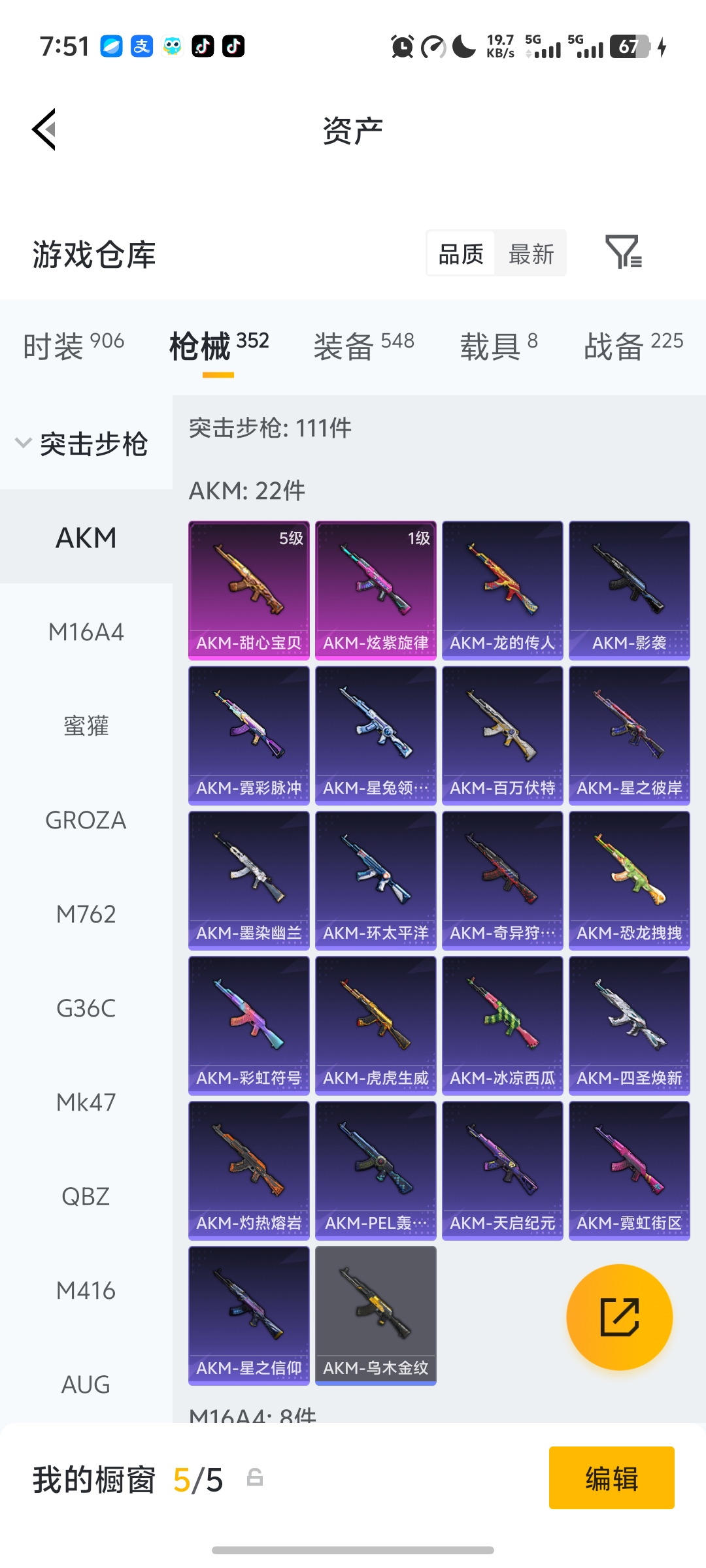Open the AKM-冰凉西瓜 skin
The image size is (706, 1568).
coord(502,1025)
